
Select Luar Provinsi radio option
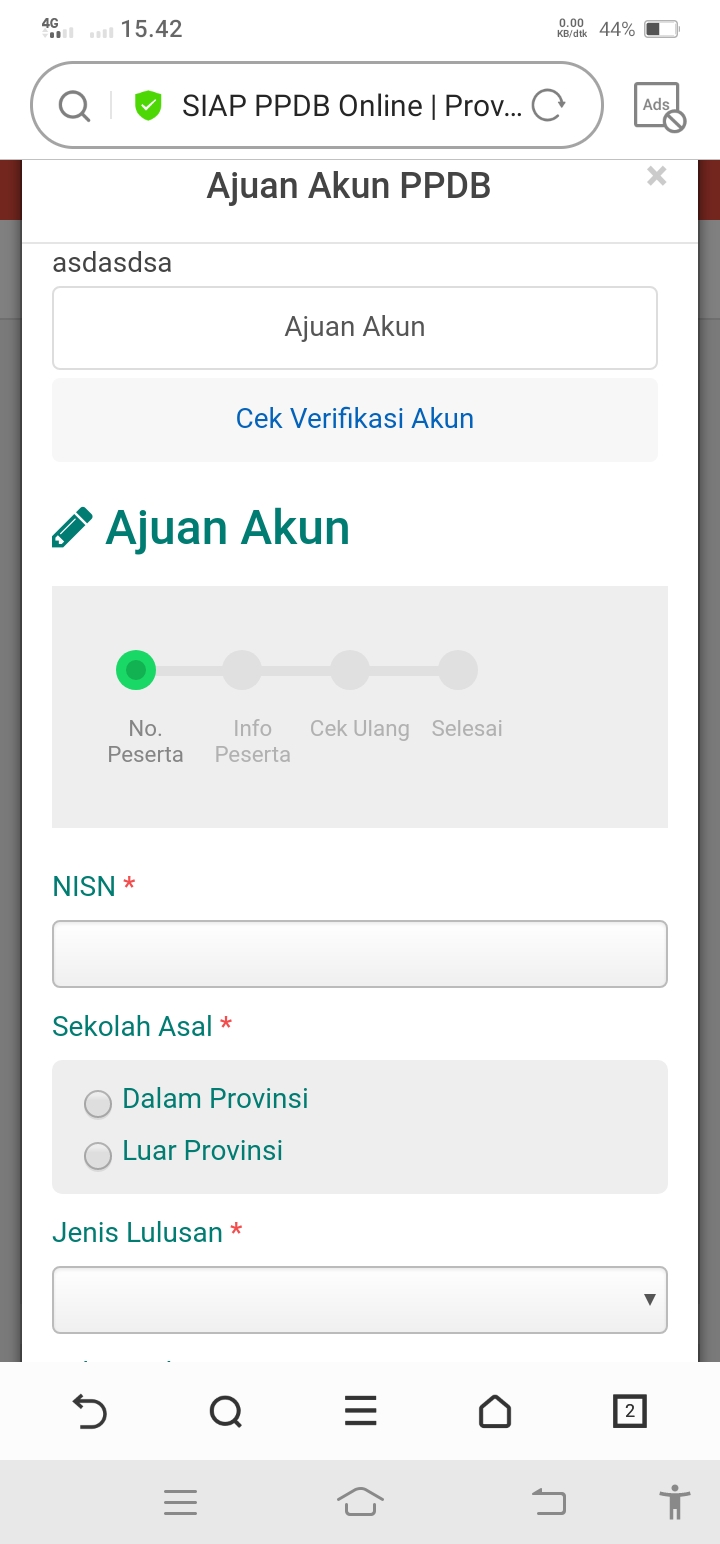(98, 1156)
